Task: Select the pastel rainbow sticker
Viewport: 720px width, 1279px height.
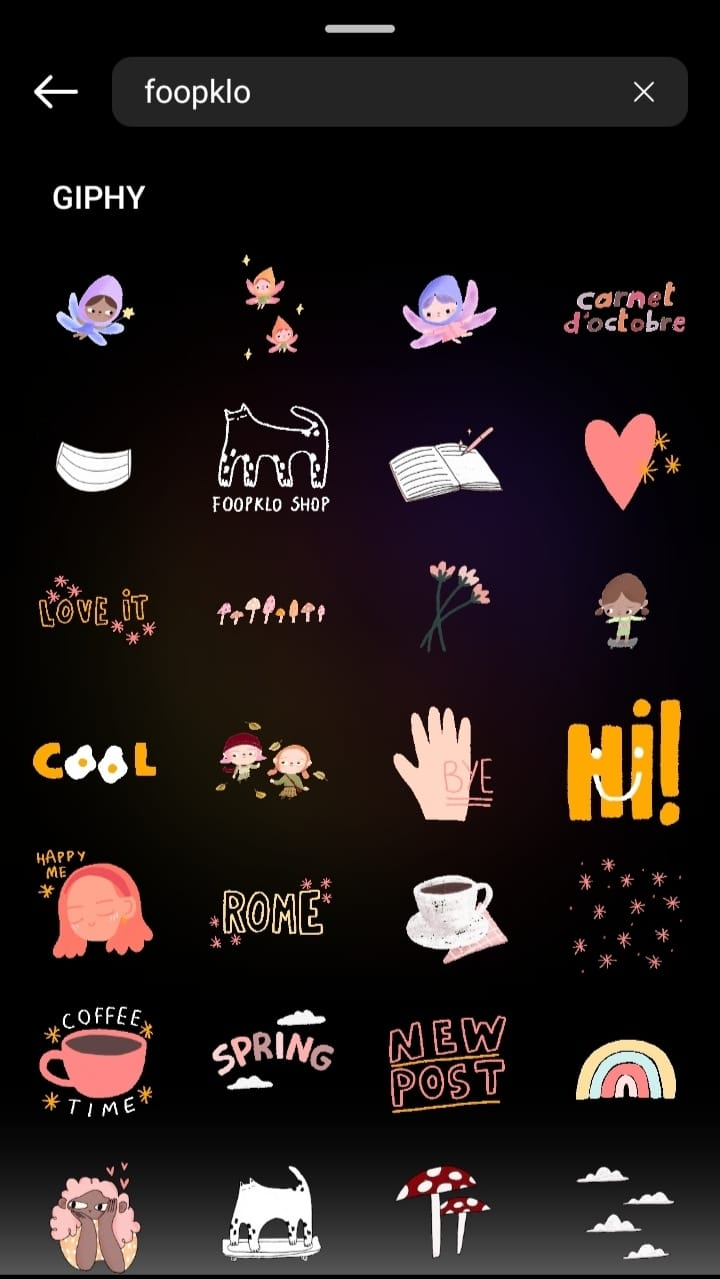Action: click(x=626, y=1068)
